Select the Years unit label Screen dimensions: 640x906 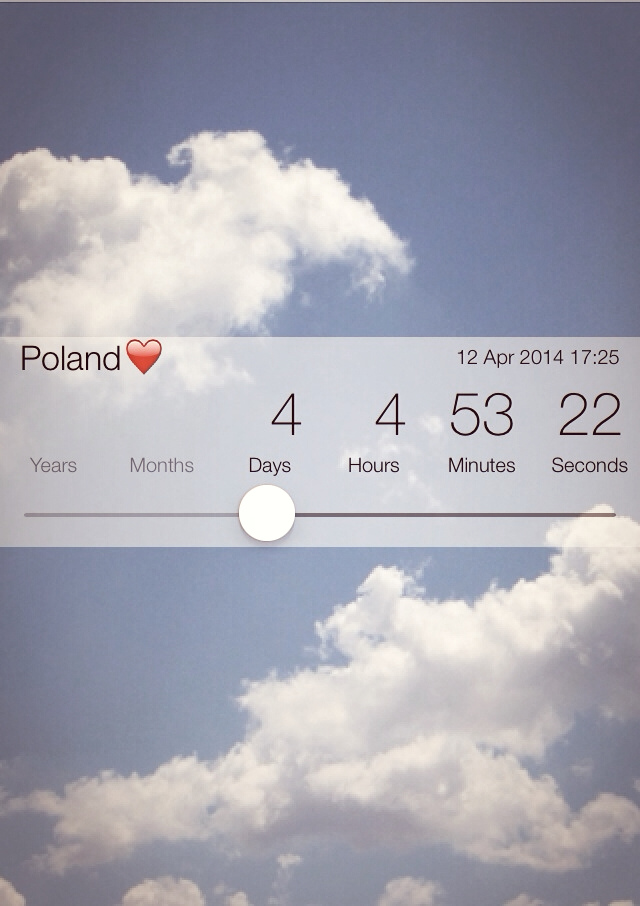click(53, 465)
